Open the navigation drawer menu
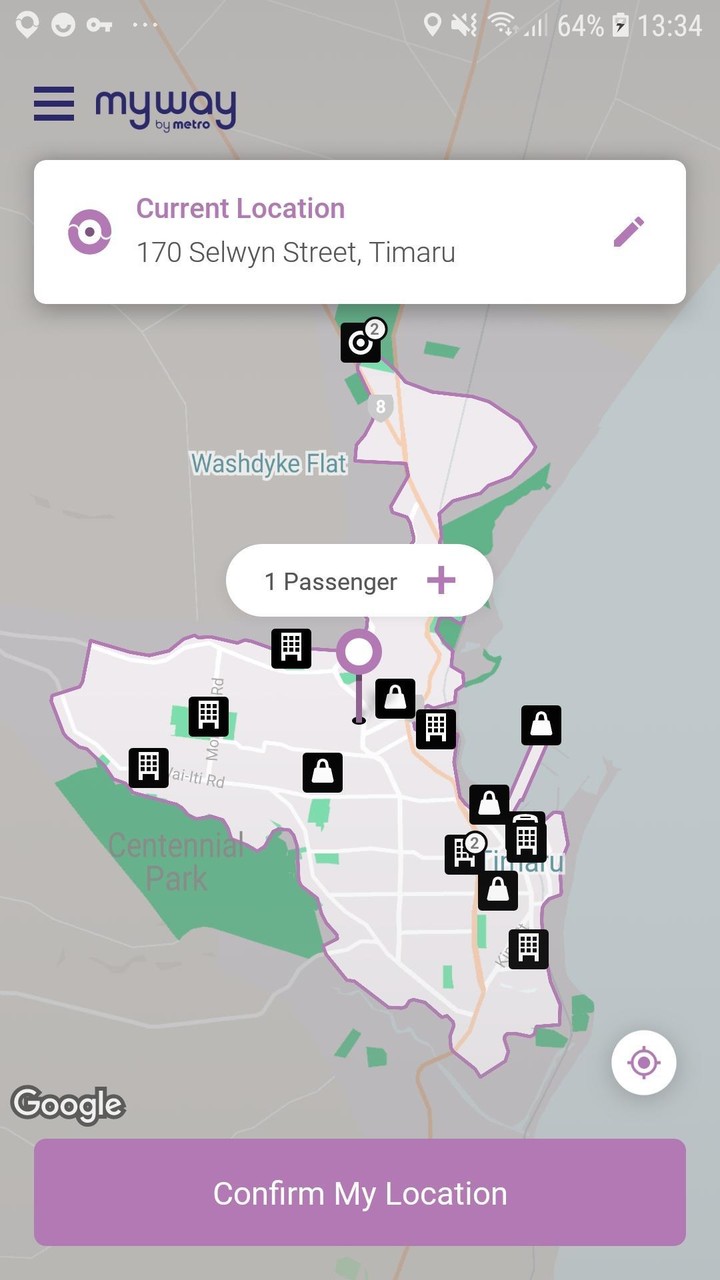Screen dimensions: 720x1280 (x=53, y=104)
